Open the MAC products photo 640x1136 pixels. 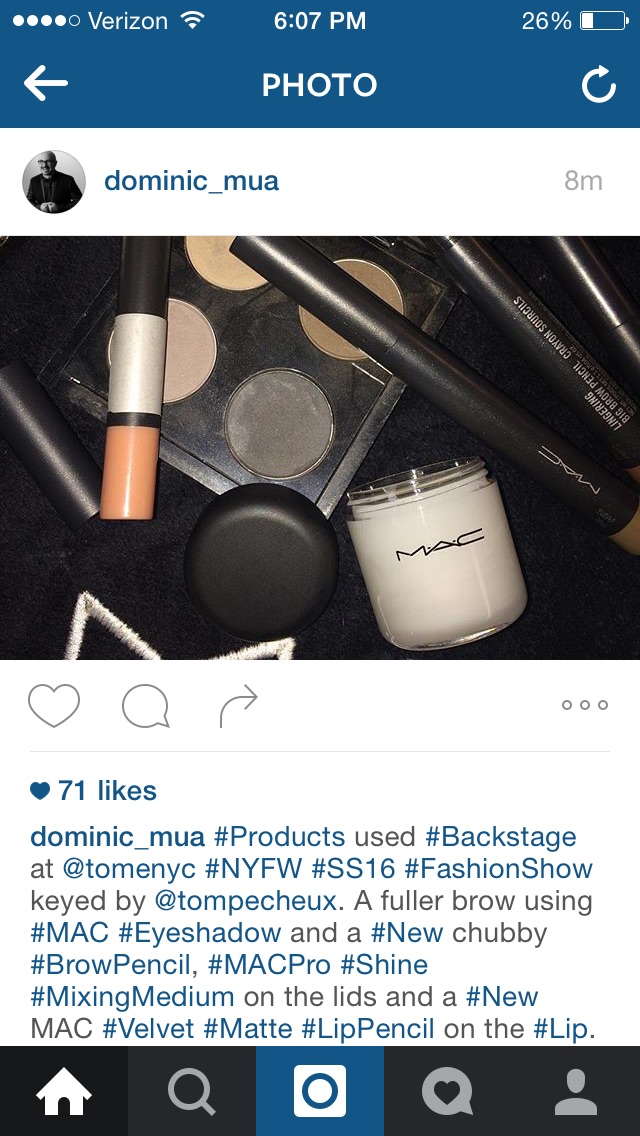click(320, 448)
